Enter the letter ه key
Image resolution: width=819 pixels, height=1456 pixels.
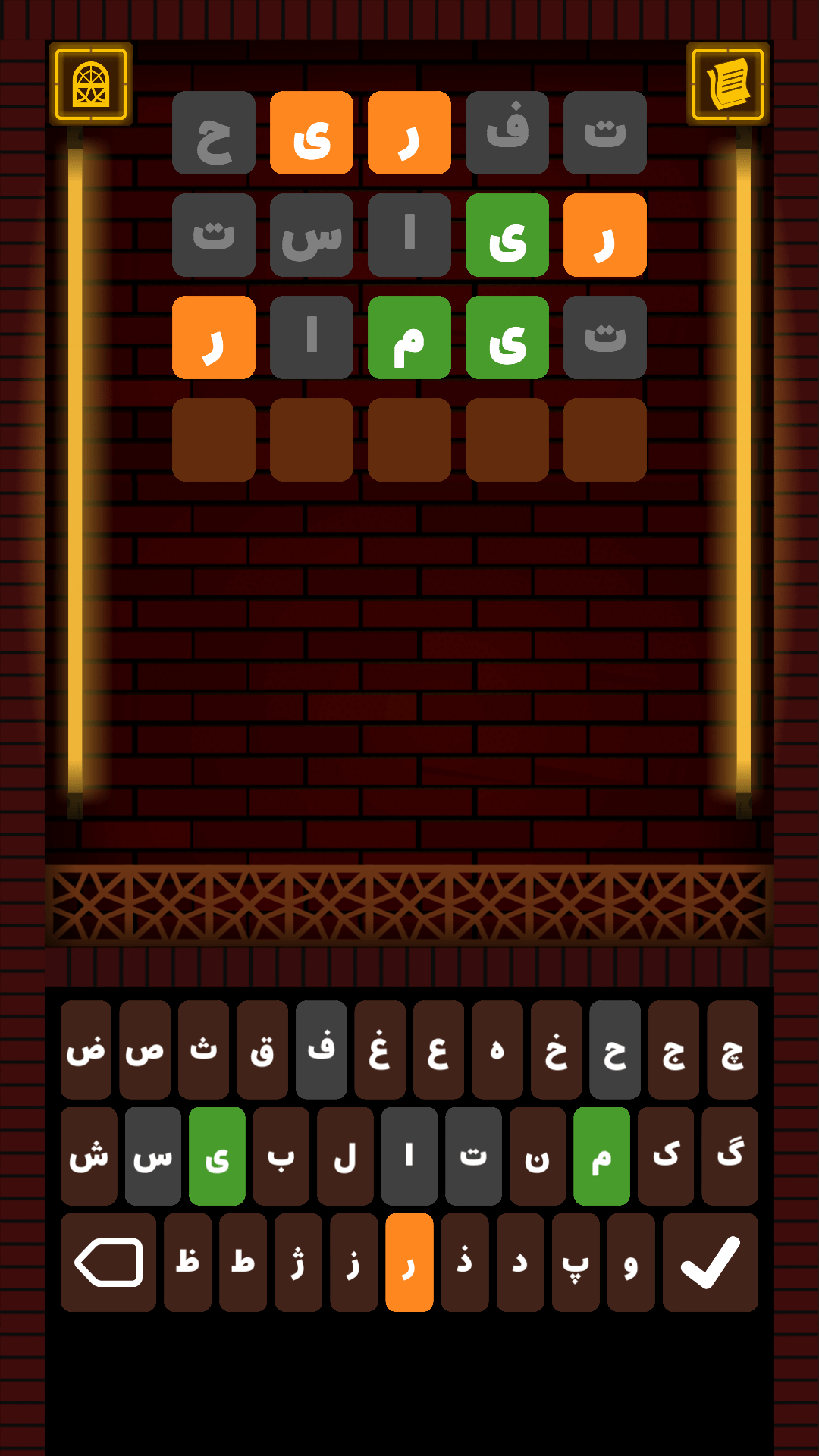[x=497, y=1050]
